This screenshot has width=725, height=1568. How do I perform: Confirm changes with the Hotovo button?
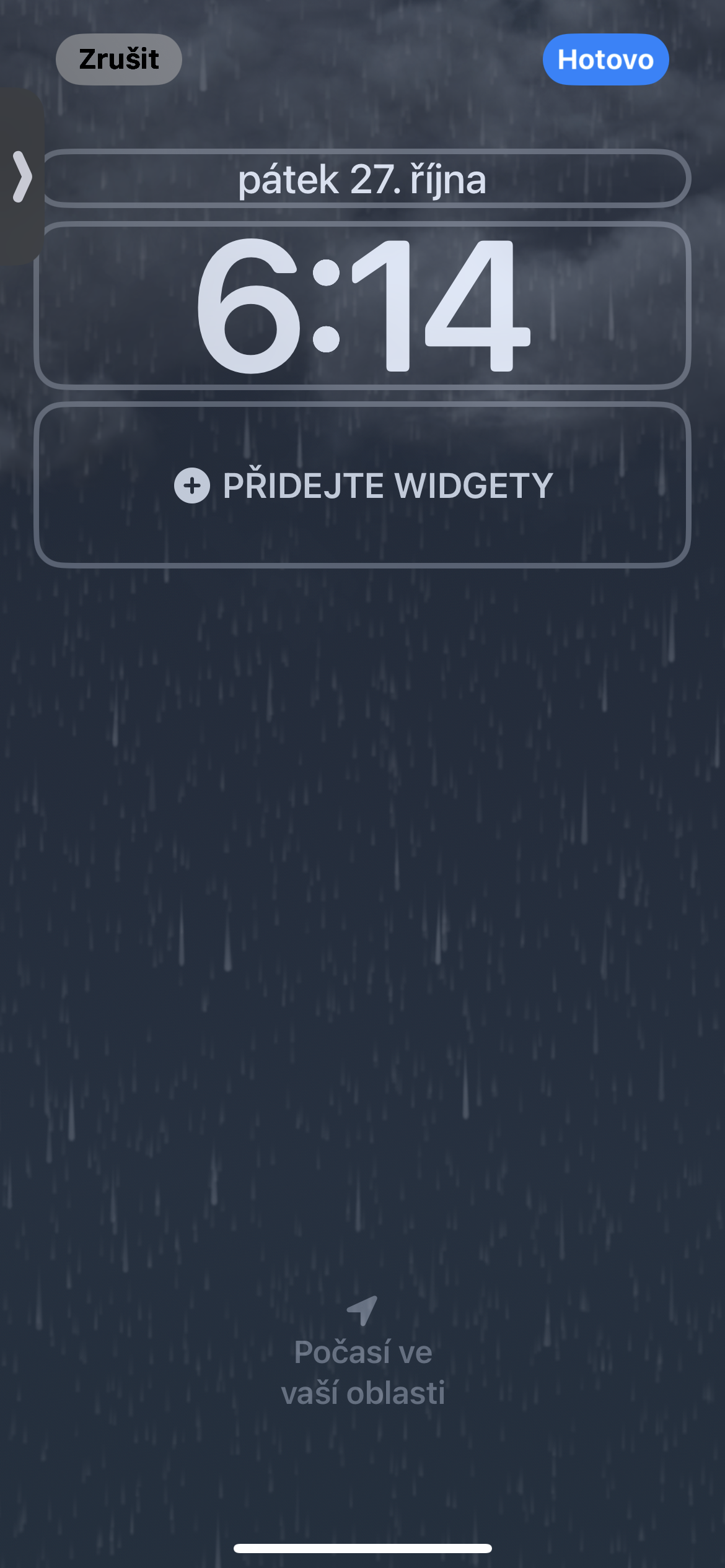[605, 59]
